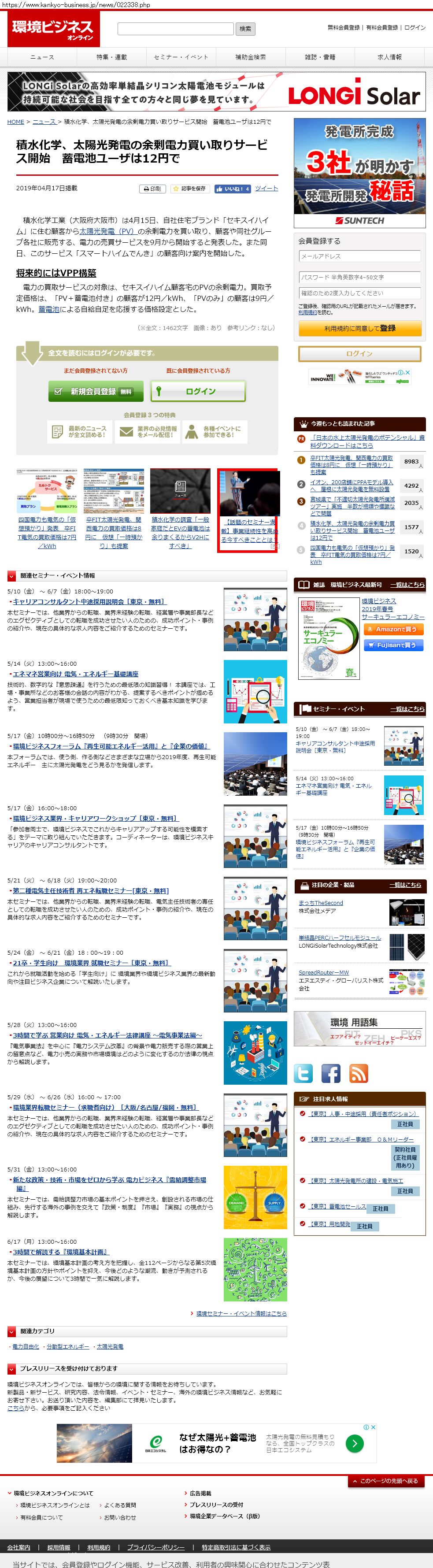Open the 電力自由化 category link
This screenshot has width=433, height=1568.
(26, 1346)
